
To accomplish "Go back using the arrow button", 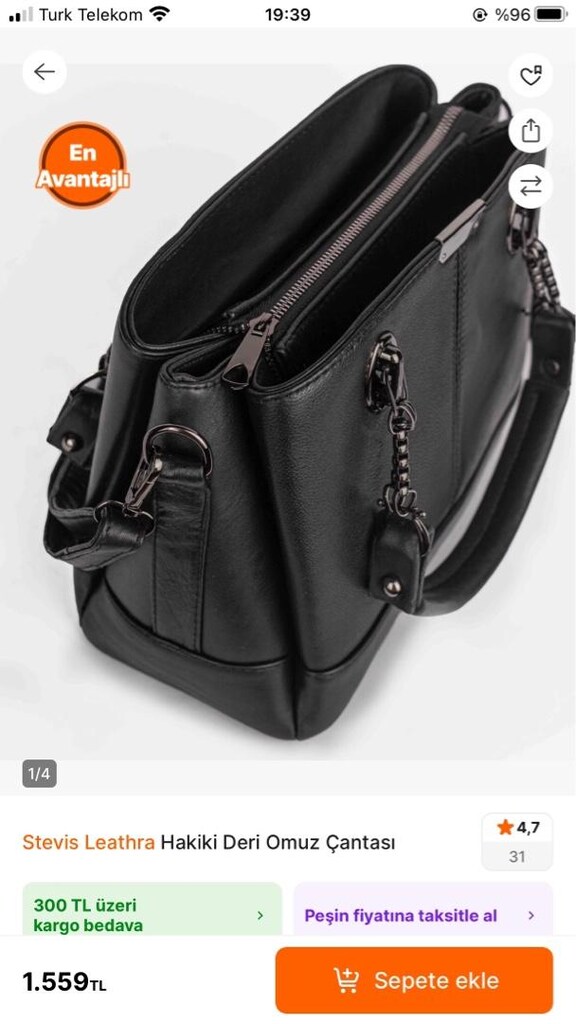I will pyautogui.click(x=44, y=72).
